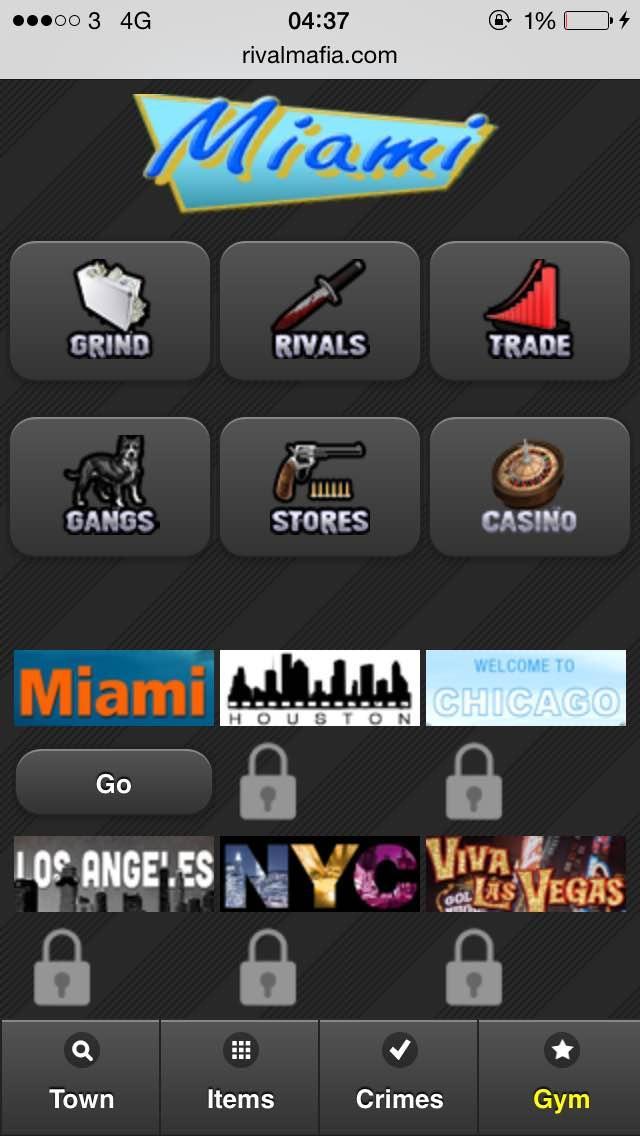Open the Trade section
This screenshot has width=640, height=1136.
tap(530, 311)
